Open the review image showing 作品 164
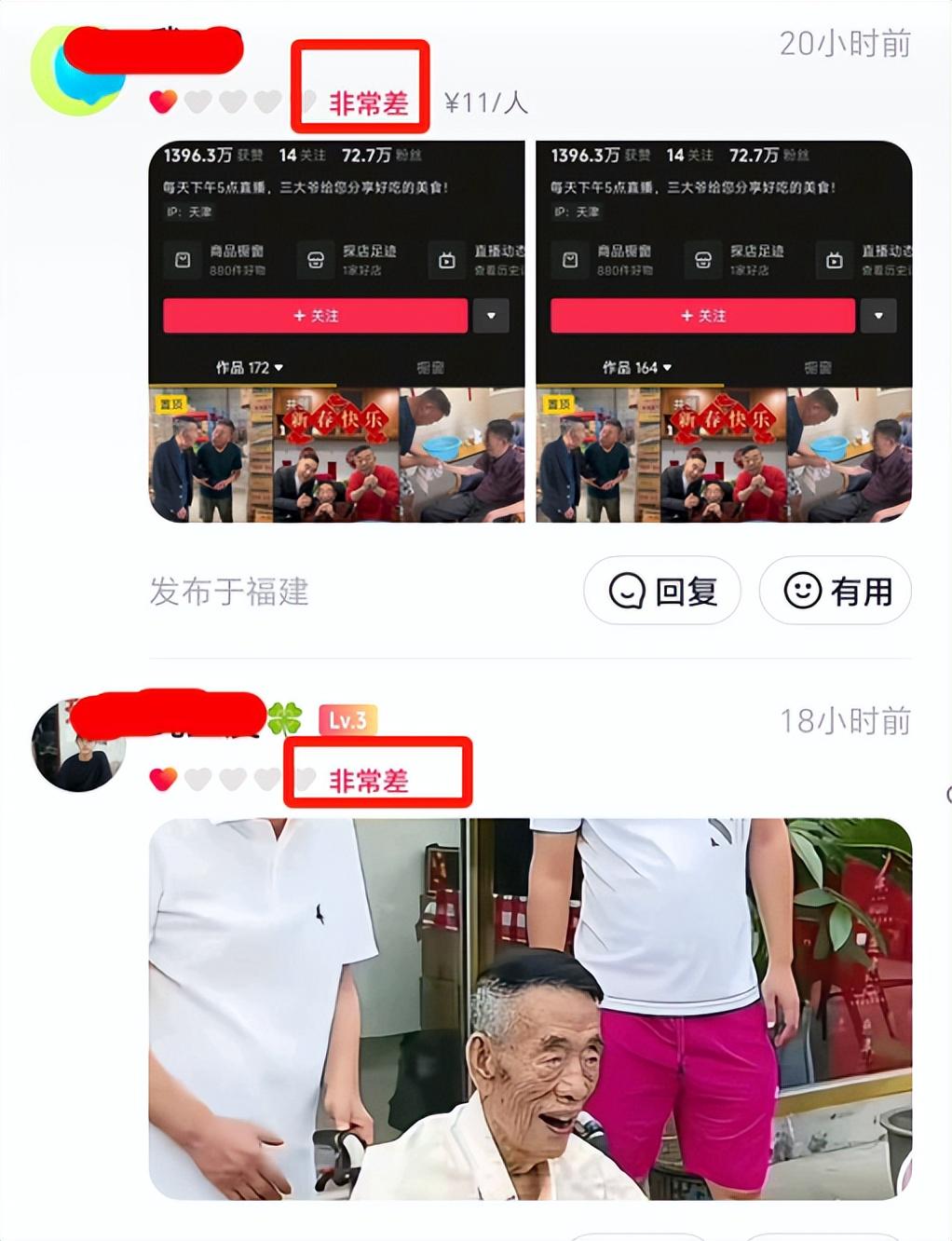Image resolution: width=952 pixels, height=1241 pixels. click(x=724, y=332)
